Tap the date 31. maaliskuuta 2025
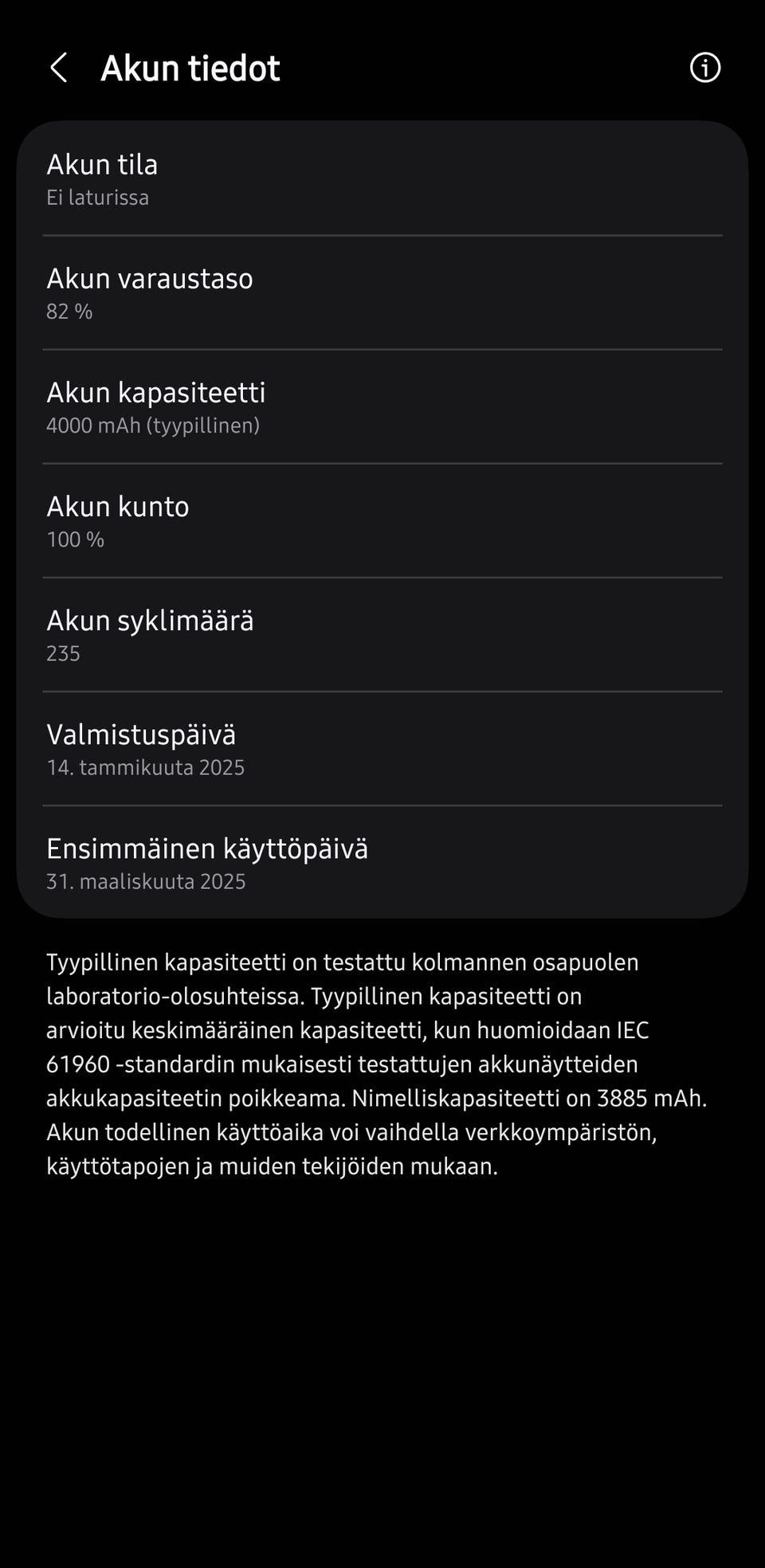The image size is (765, 1568). point(146,881)
